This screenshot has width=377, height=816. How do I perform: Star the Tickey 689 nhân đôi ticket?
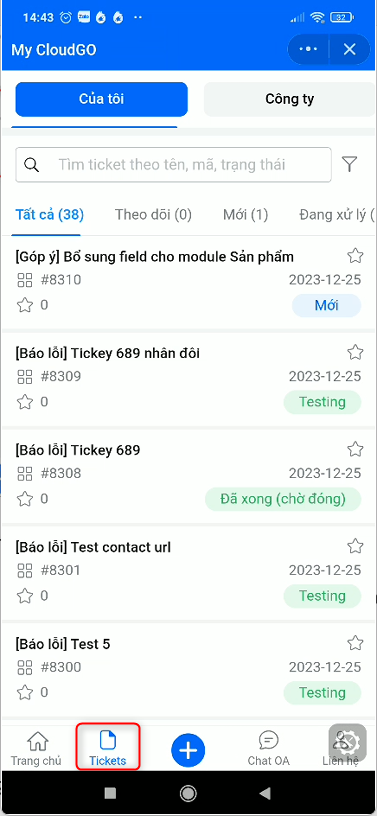pyautogui.click(x=355, y=352)
